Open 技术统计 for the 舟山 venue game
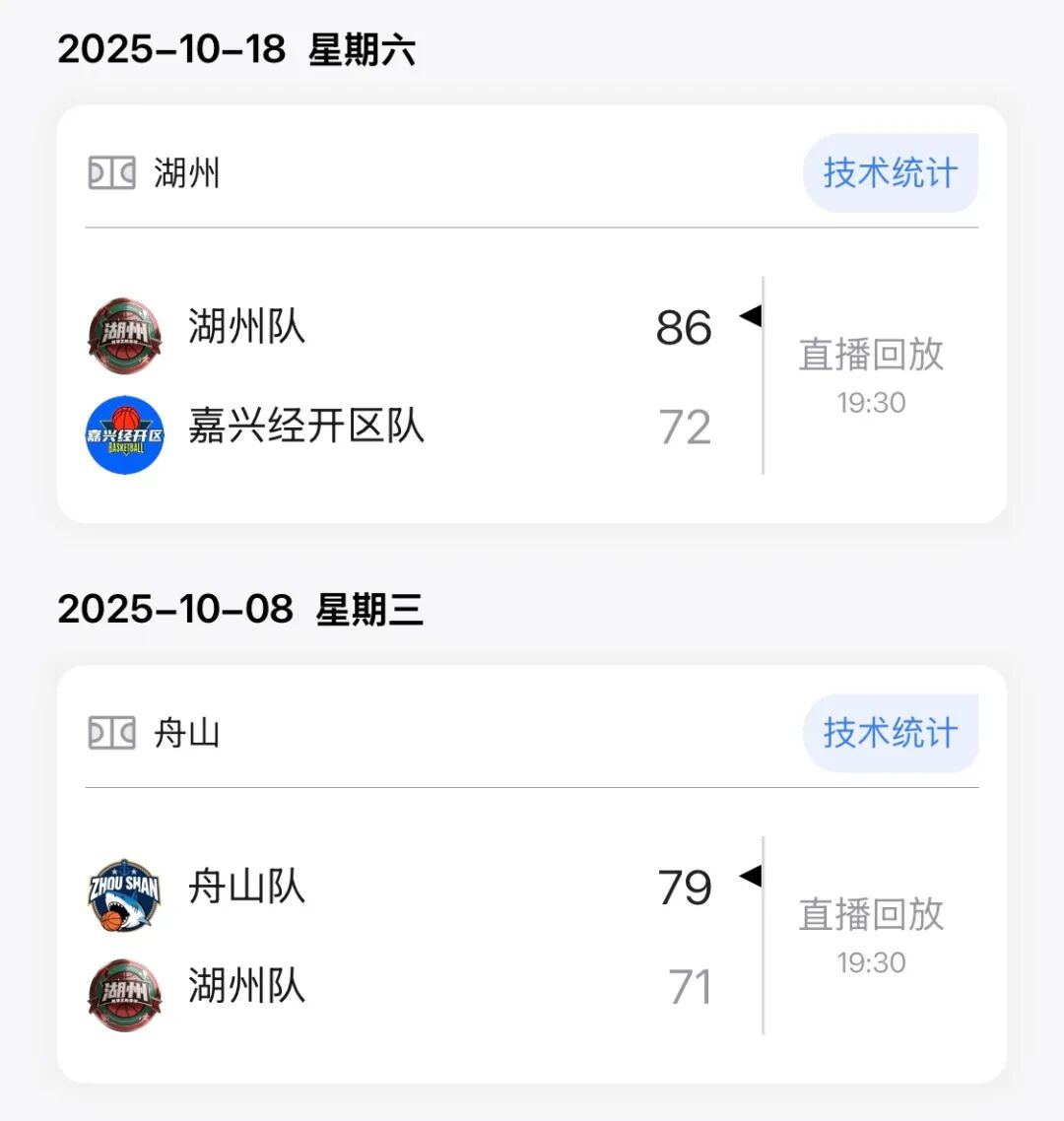The width and height of the screenshot is (1064, 1121). (x=891, y=733)
